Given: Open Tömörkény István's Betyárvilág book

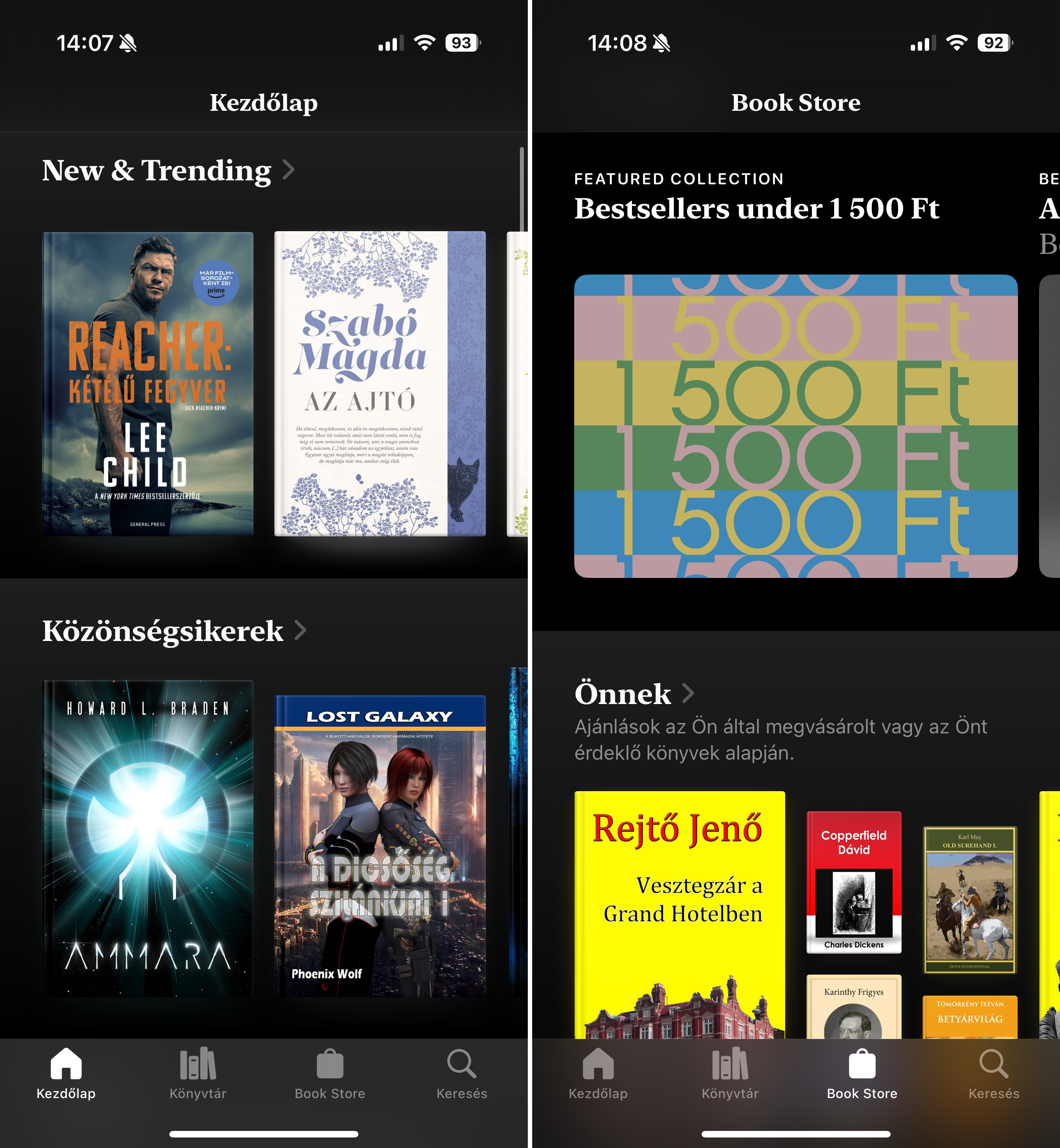Looking at the screenshot, I should click(969, 1017).
